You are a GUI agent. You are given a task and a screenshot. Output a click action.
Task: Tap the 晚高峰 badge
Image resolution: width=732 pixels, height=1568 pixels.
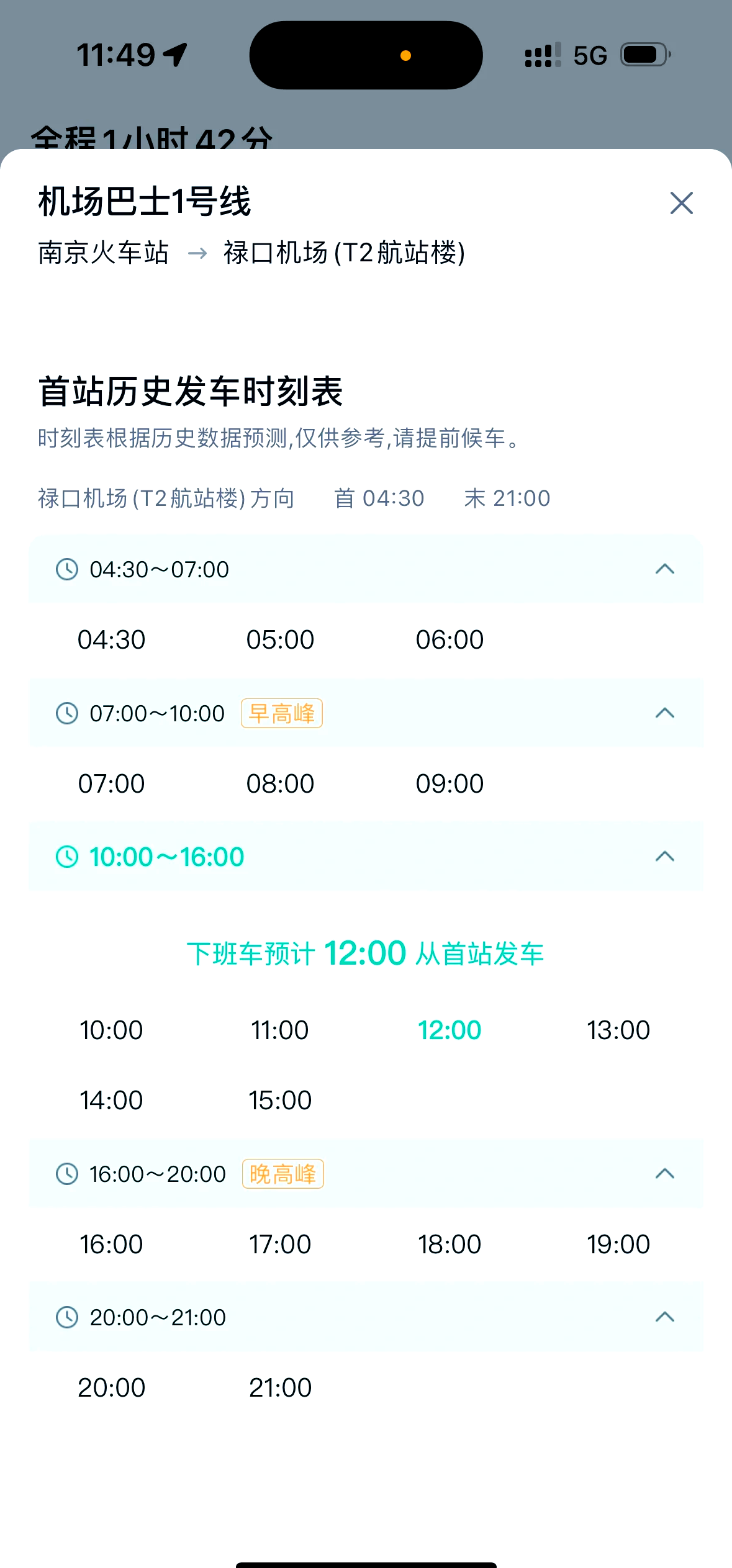tap(283, 1174)
